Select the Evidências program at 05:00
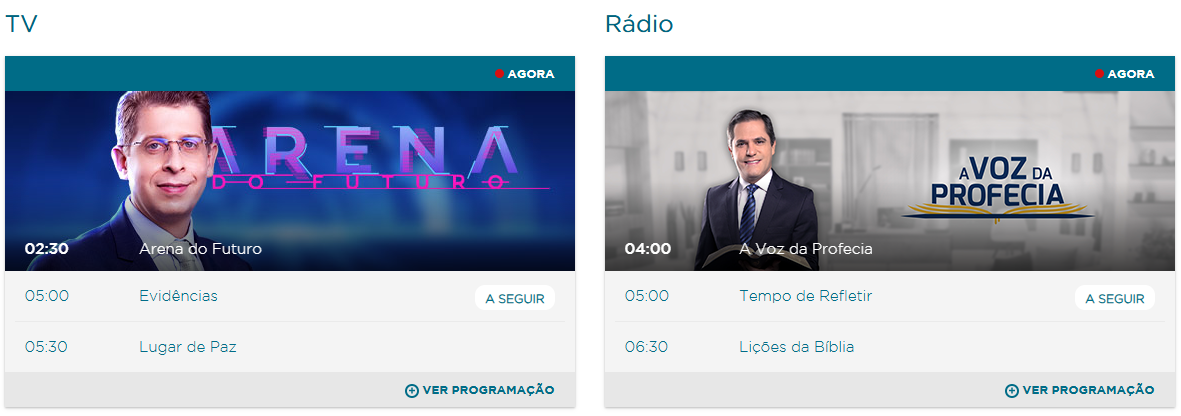Screen dimensions: 1181x416 pyautogui.click(x=178, y=296)
